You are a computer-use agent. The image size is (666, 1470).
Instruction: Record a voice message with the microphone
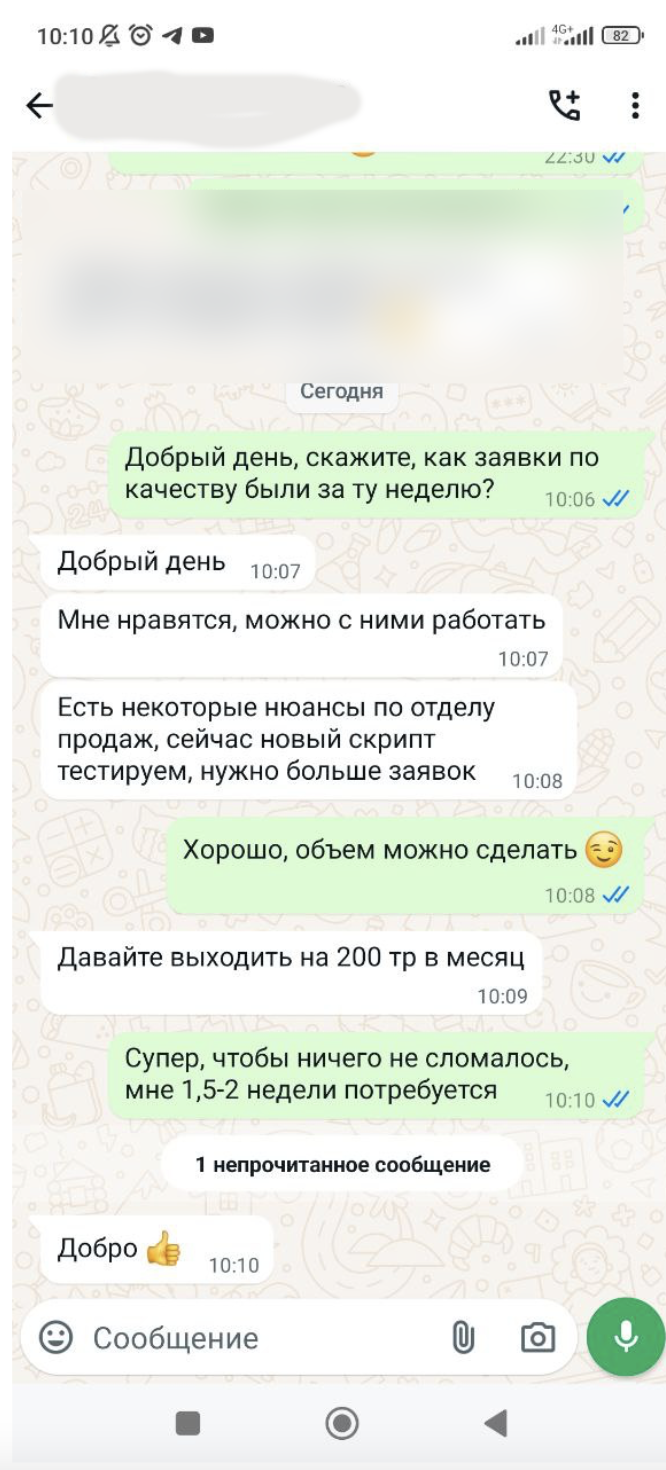click(626, 1337)
